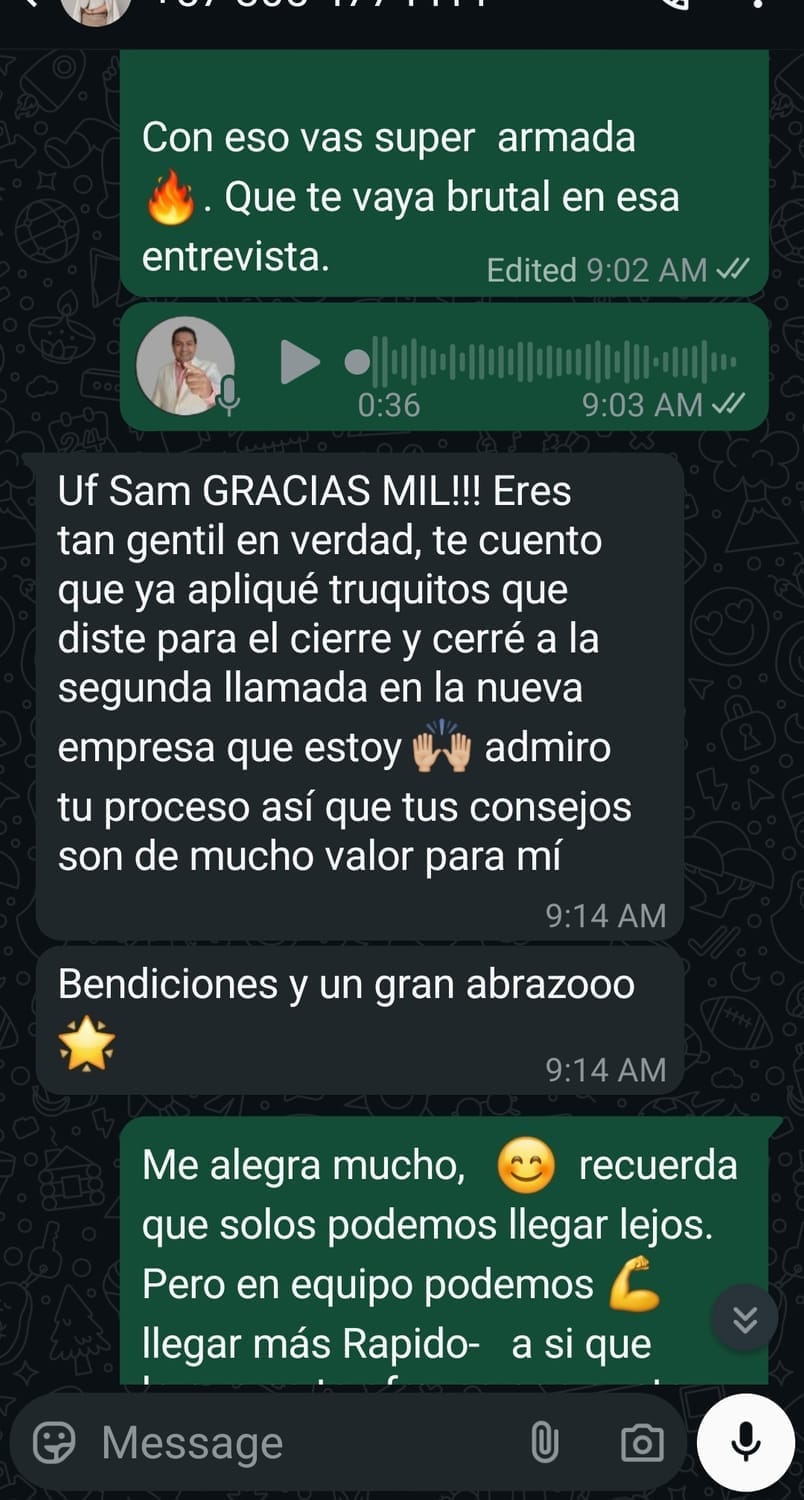Open the camera to send a photo
804x1500 pixels.
tap(642, 1443)
